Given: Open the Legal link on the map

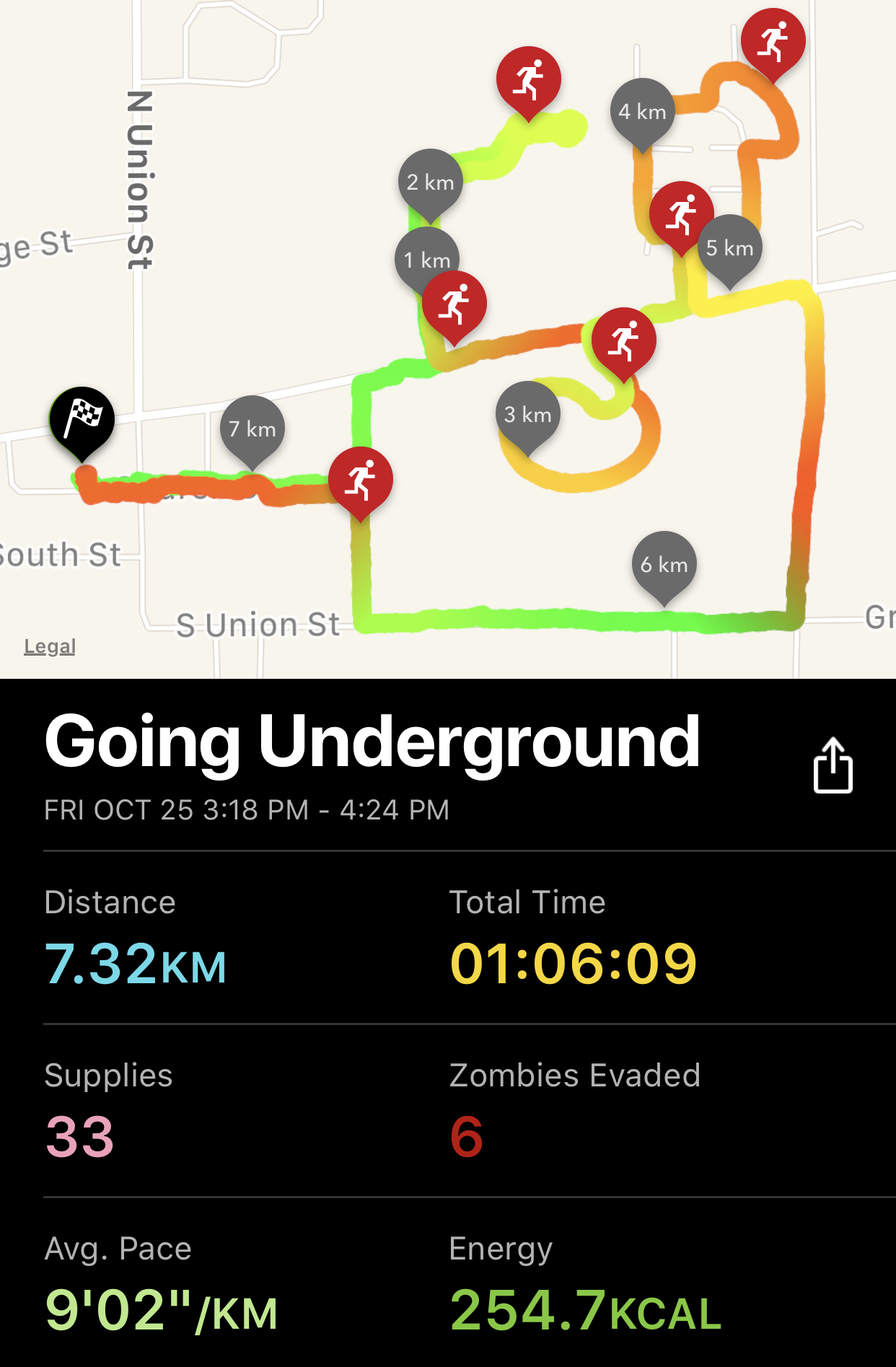Looking at the screenshot, I should click(x=50, y=646).
